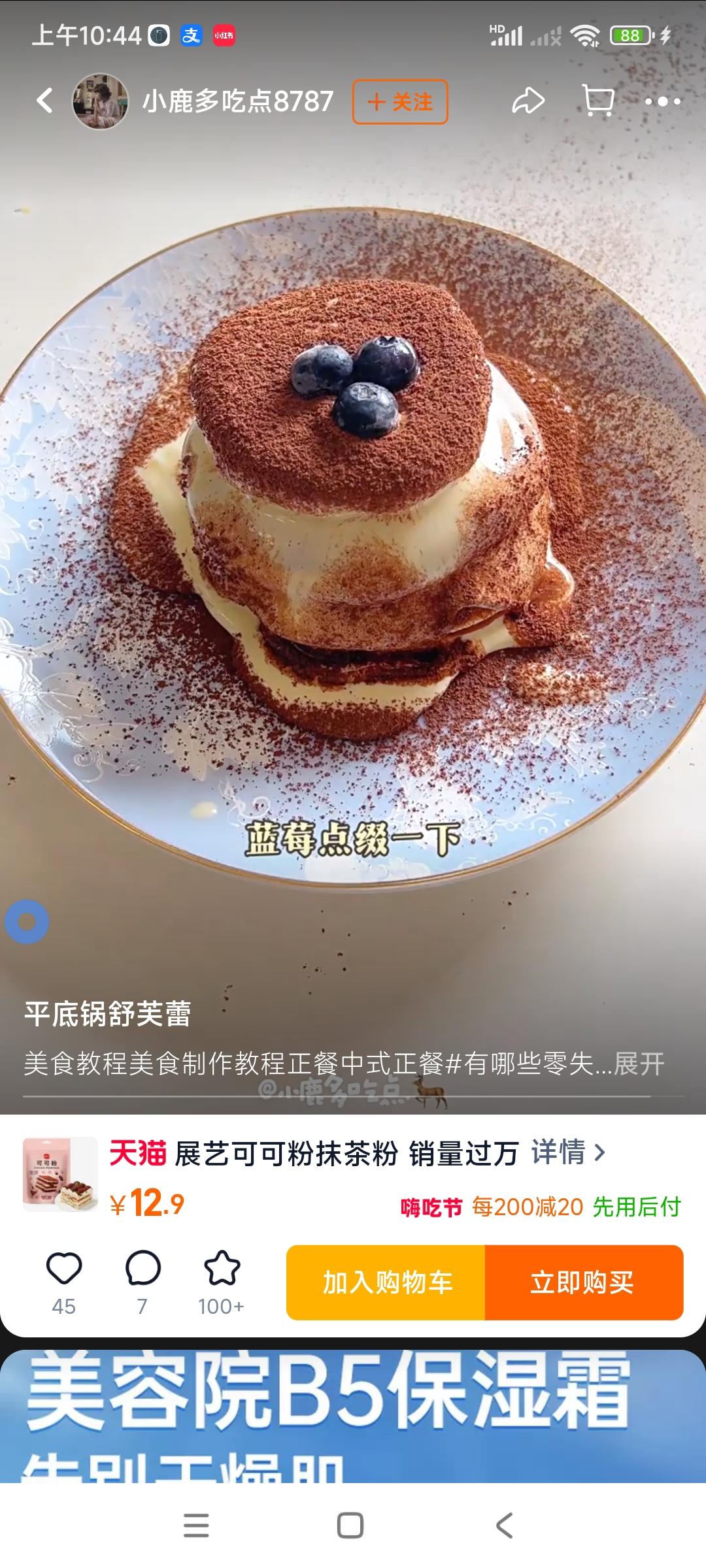706x1568 pixels.
Task: Open 展艺可可粉抹茶粉 product details
Action: [x=567, y=1152]
